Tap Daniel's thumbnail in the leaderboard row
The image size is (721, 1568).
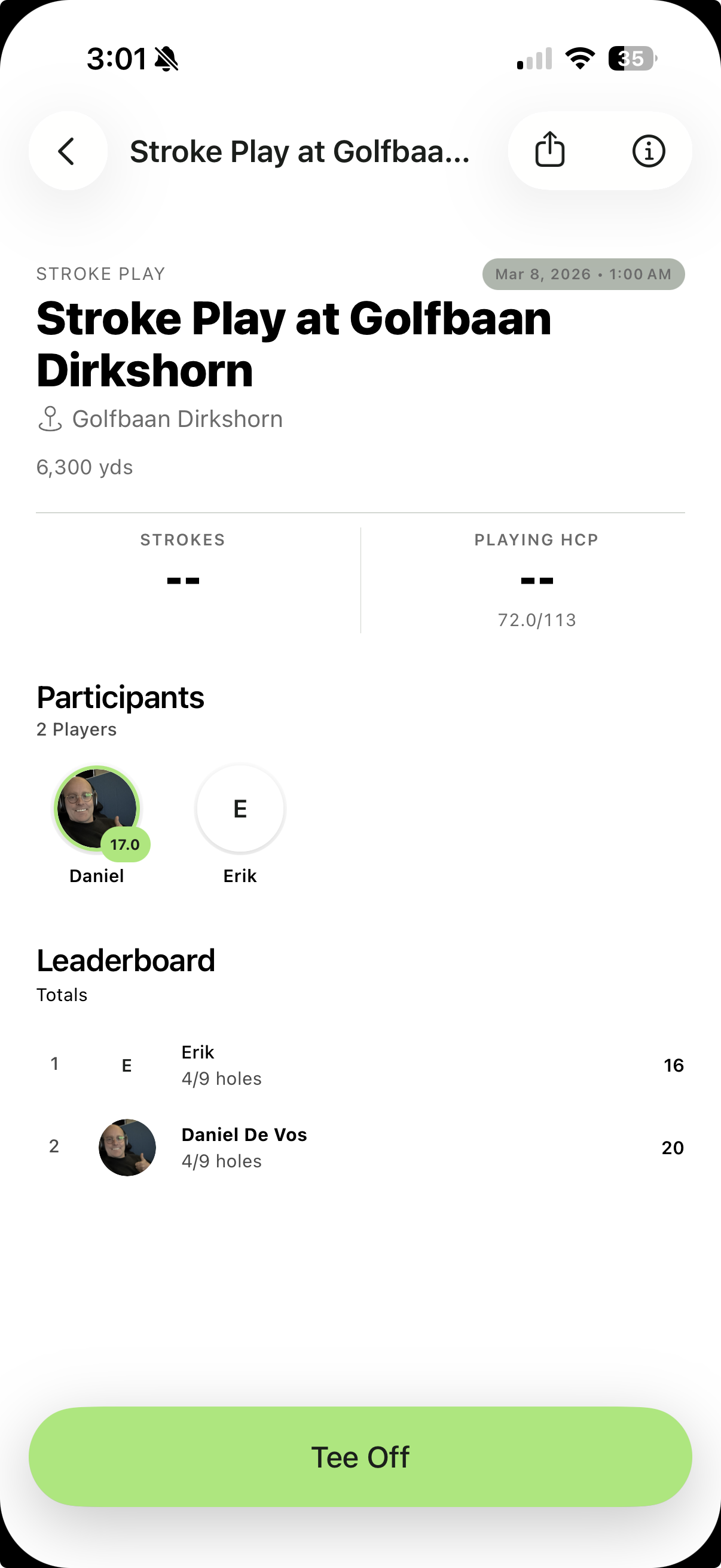[128, 1147]
